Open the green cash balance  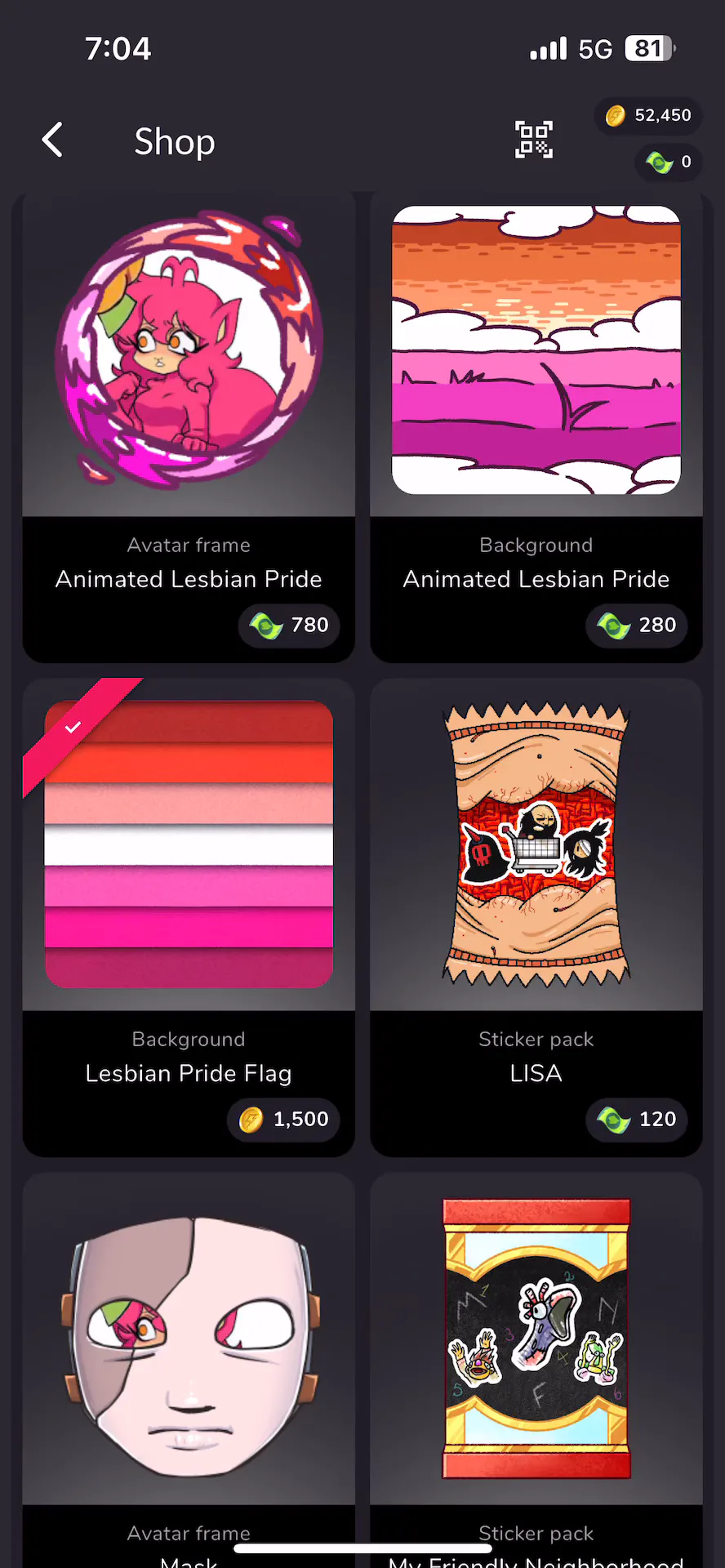[x=669, y=162]
